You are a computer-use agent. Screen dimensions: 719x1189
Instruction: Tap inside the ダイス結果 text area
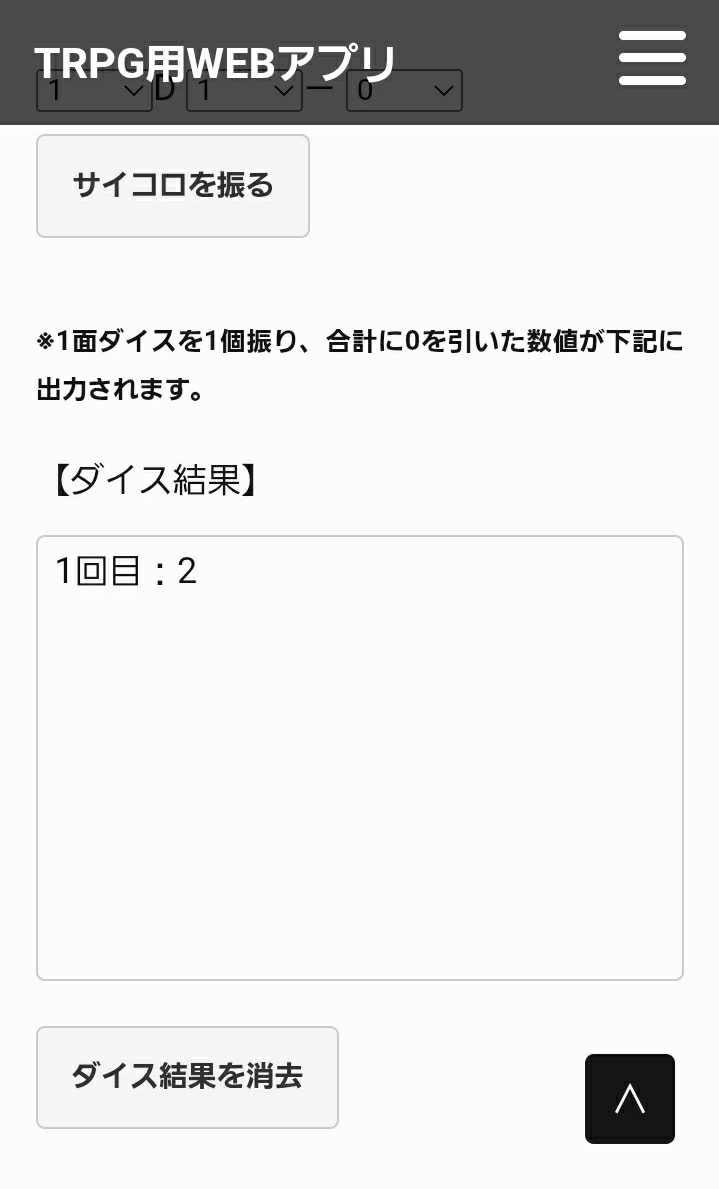tap(359, 760)
